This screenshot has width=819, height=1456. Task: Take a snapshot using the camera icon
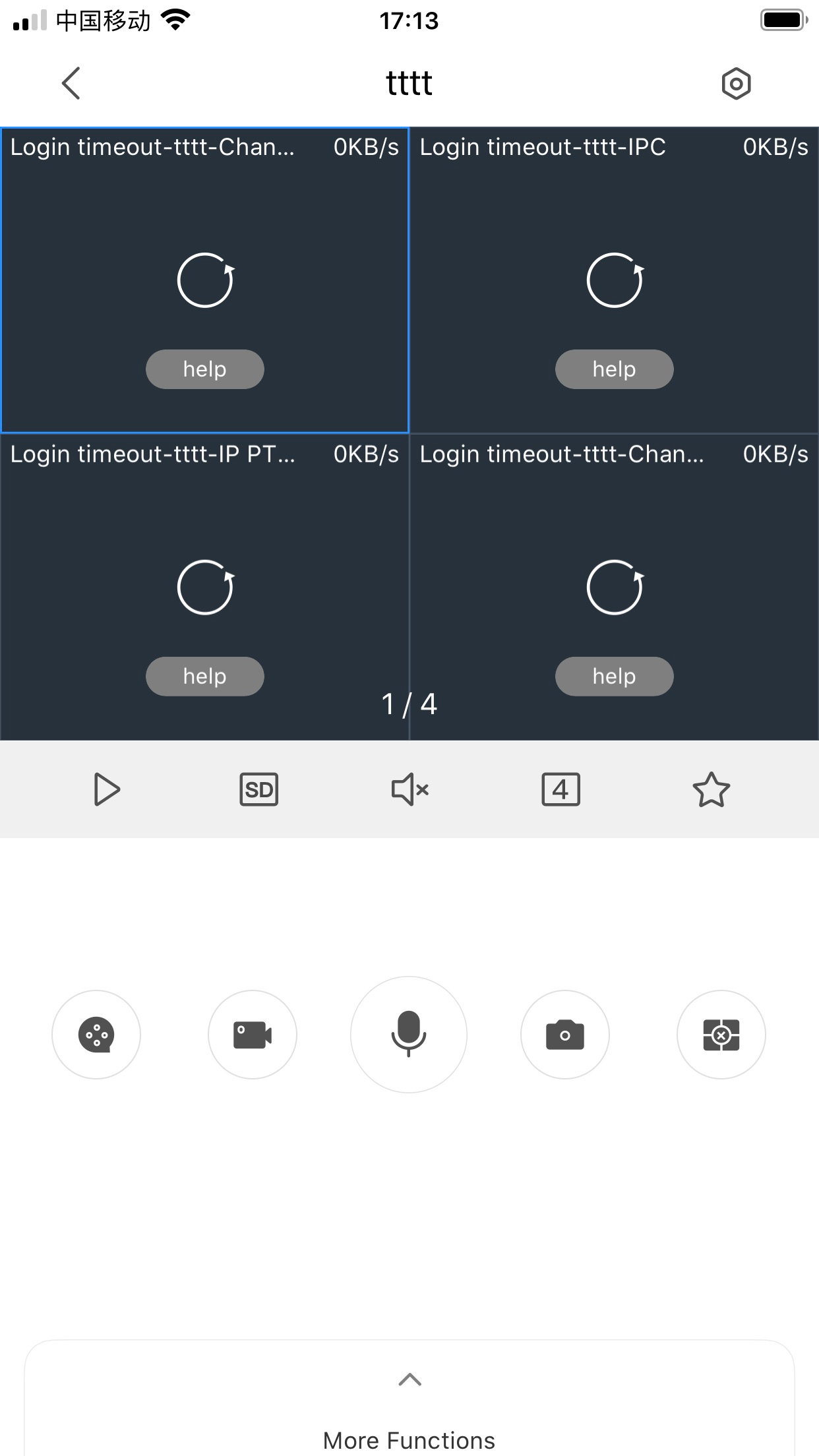(565, 1035)
